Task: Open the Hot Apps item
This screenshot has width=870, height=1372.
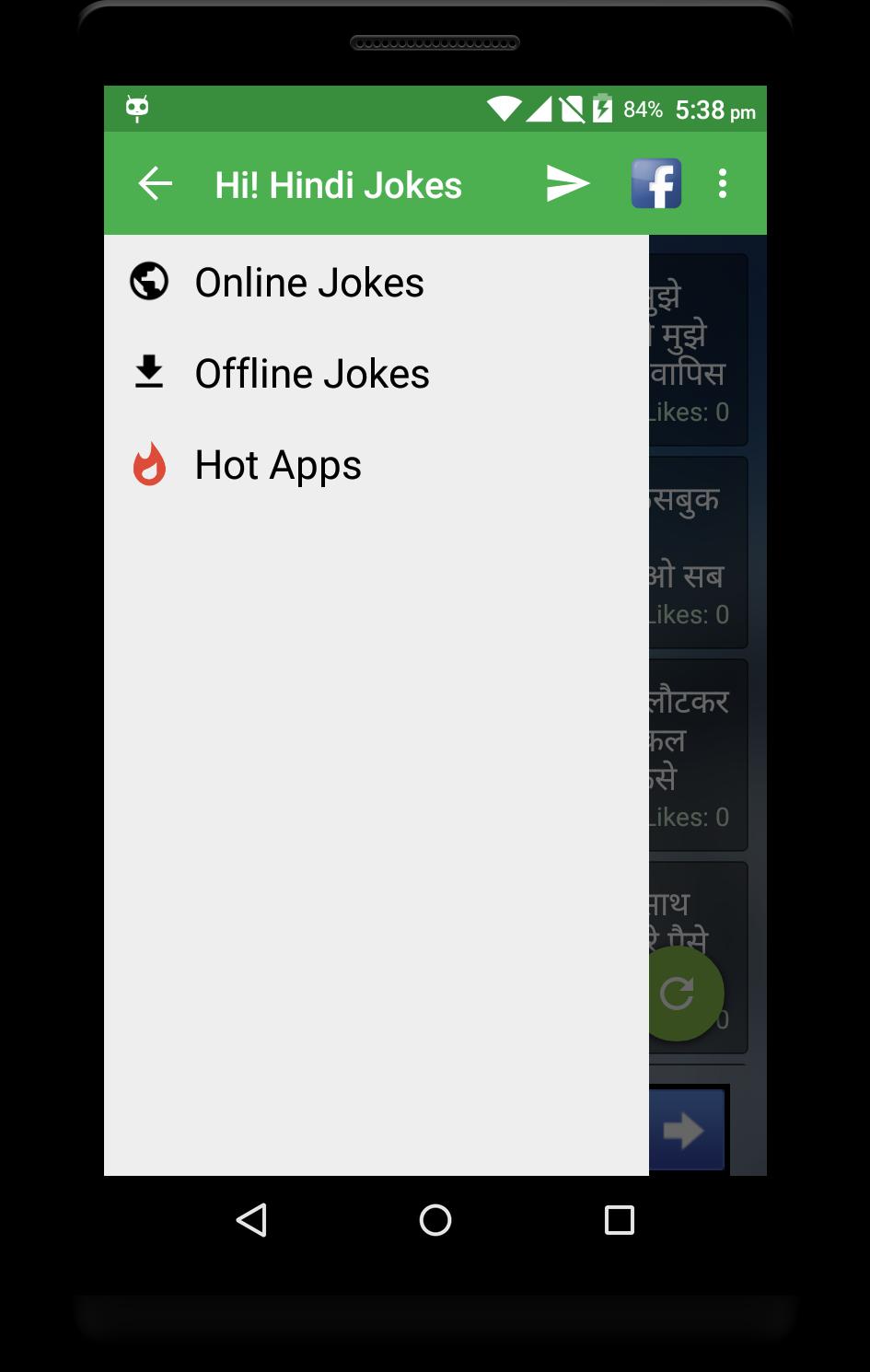Action: (x=277, y=465)
